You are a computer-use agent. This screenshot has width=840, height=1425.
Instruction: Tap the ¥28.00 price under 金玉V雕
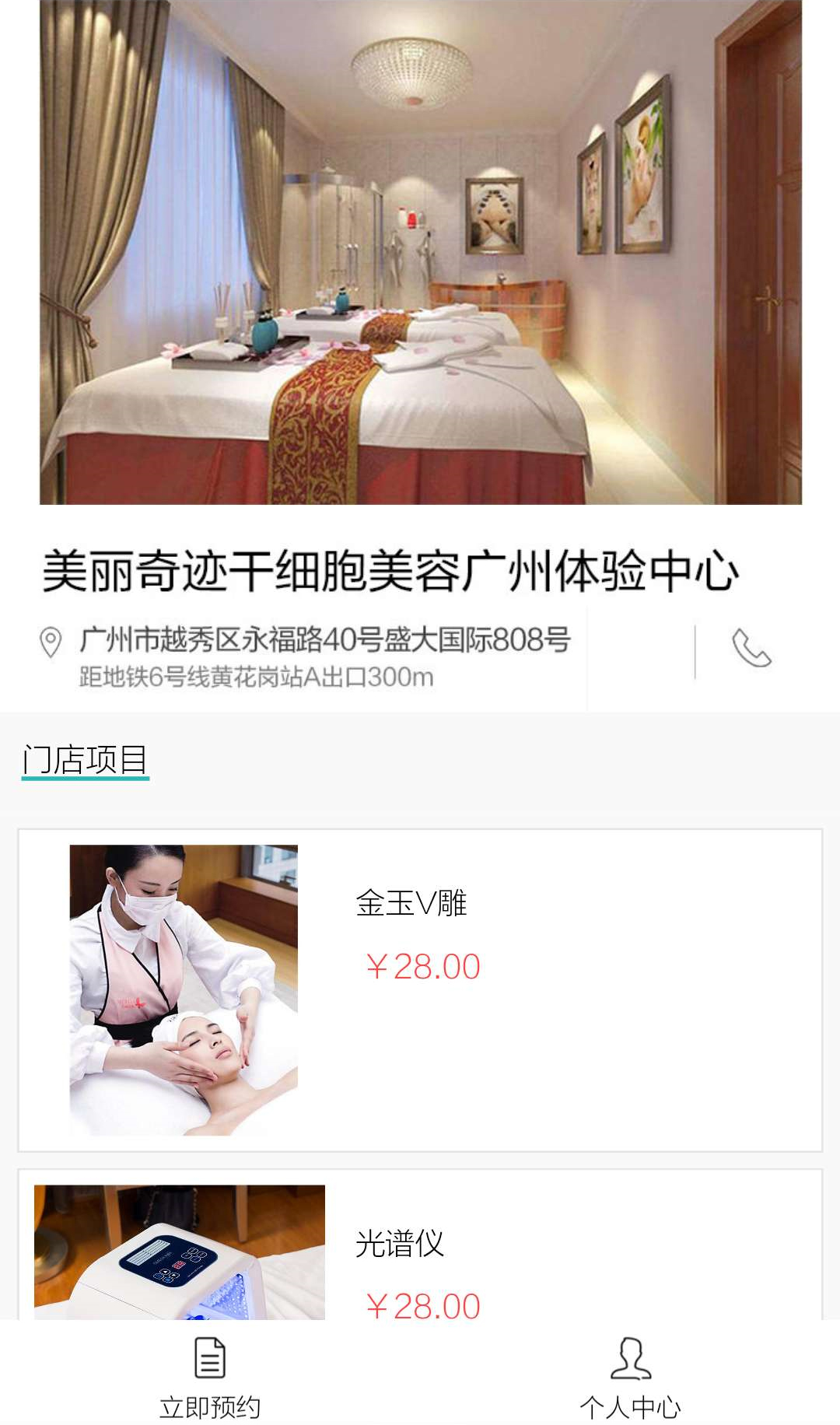[x=424, y=965]
